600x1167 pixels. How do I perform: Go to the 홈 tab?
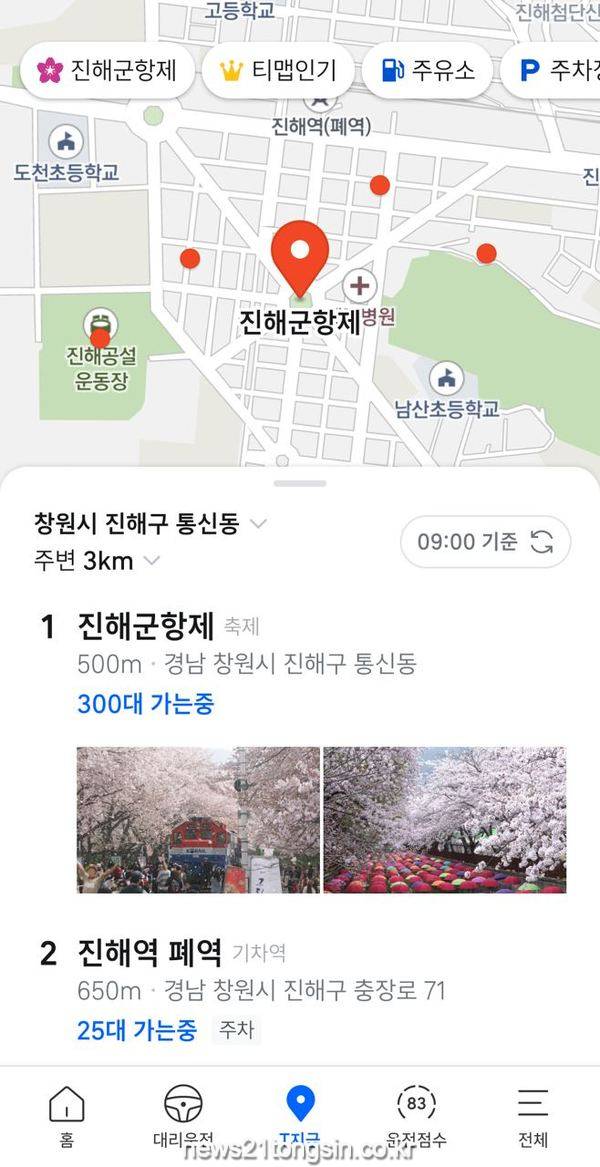pos(66,1115)
